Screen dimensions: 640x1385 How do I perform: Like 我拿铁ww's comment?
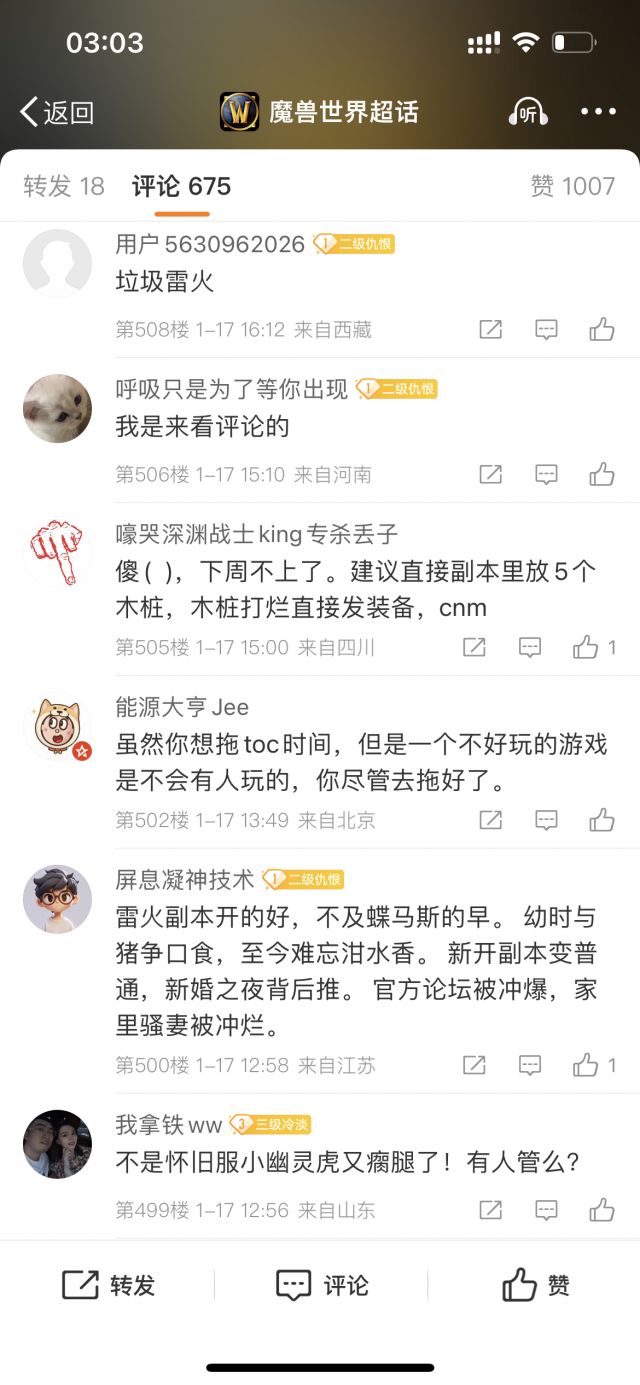[601, 1210]
